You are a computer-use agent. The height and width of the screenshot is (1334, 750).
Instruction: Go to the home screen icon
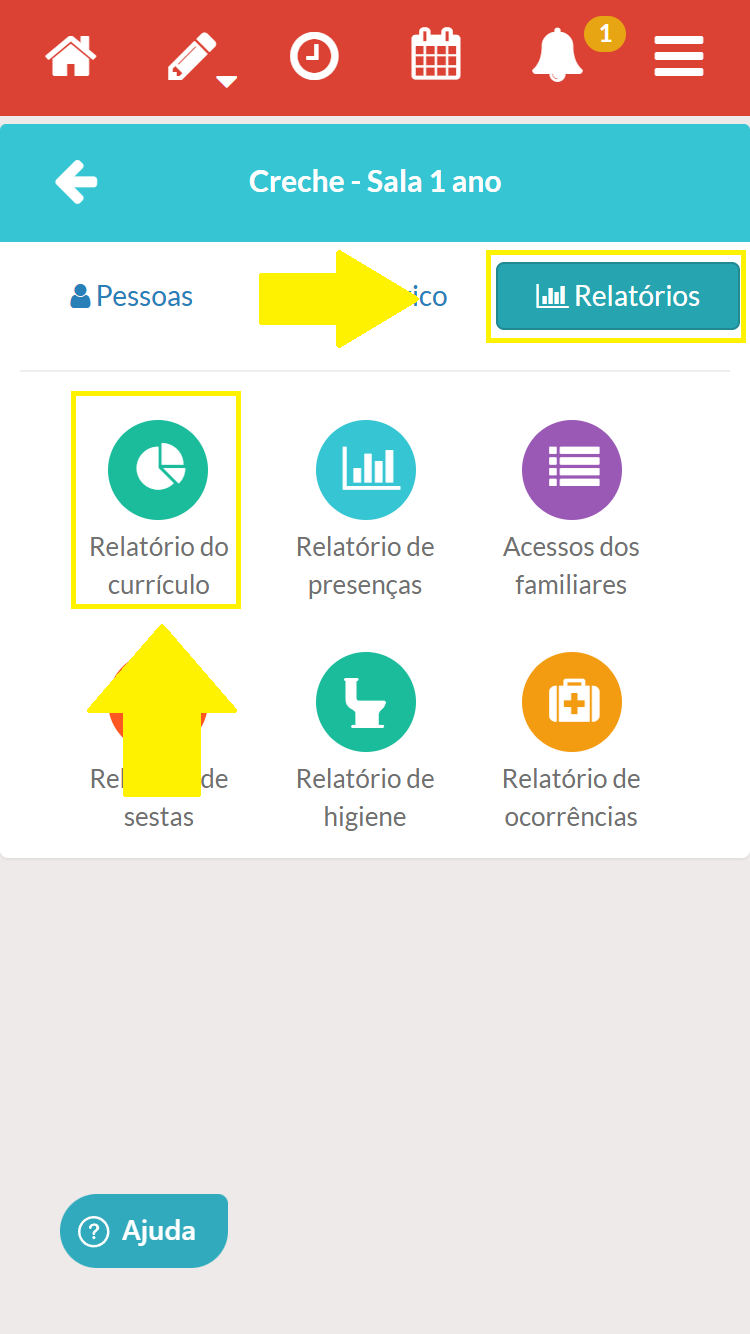(71, 56)
